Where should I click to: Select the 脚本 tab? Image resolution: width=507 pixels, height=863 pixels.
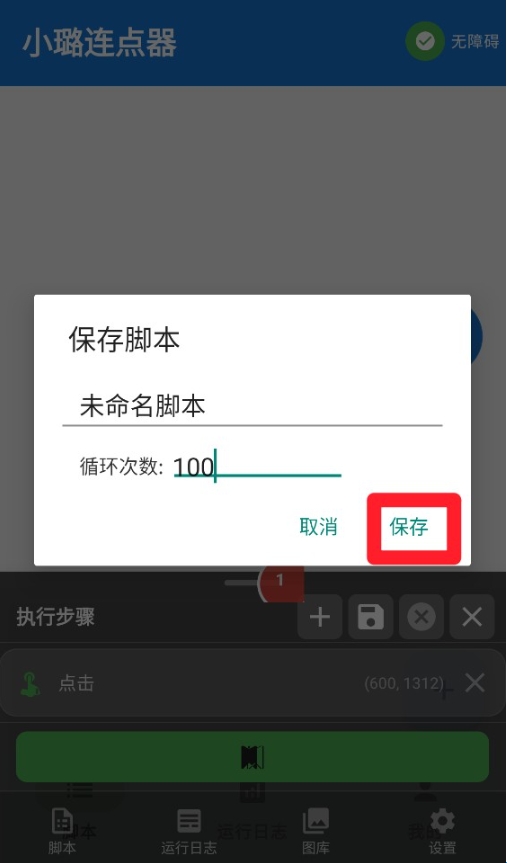point(62,831)
